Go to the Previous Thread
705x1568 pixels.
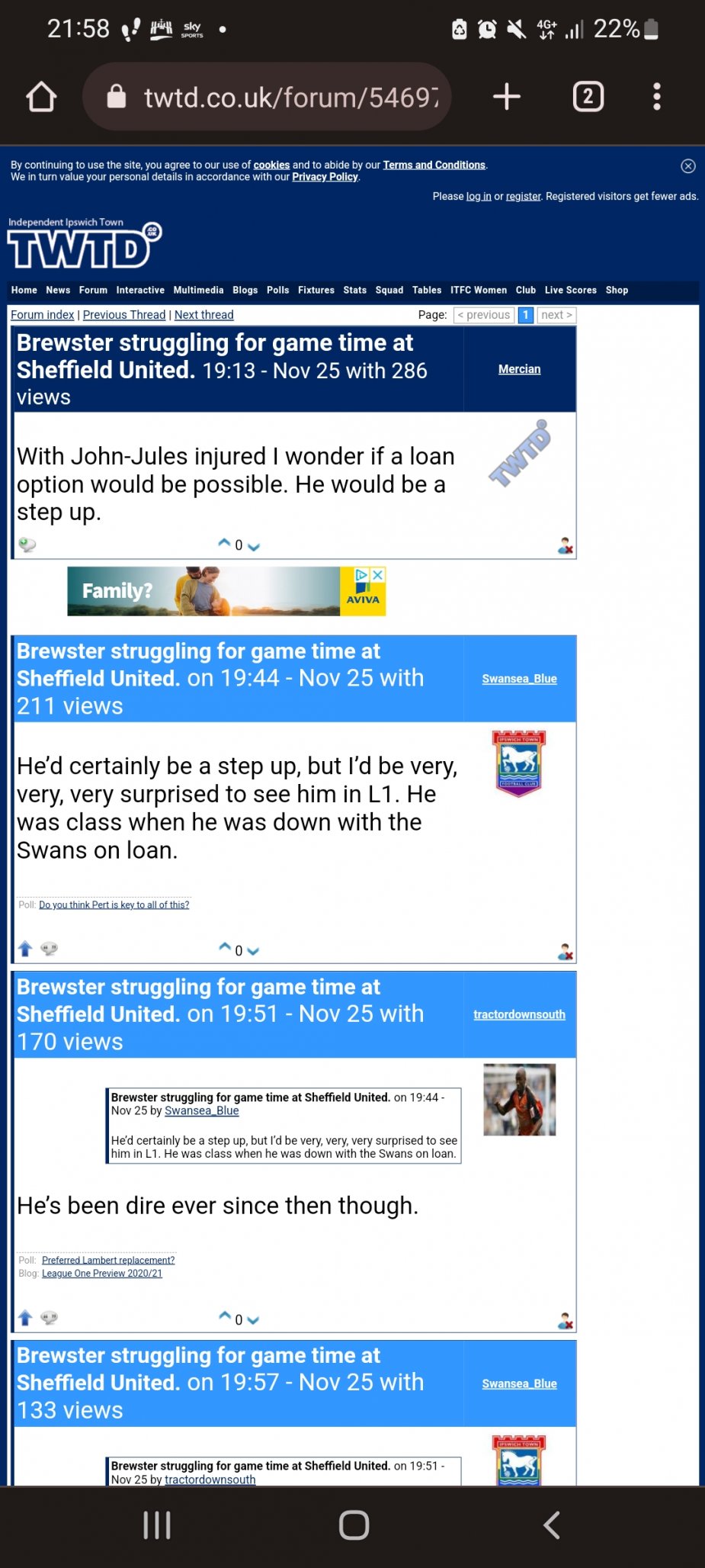pyautogui.click(x=124, y=315)
